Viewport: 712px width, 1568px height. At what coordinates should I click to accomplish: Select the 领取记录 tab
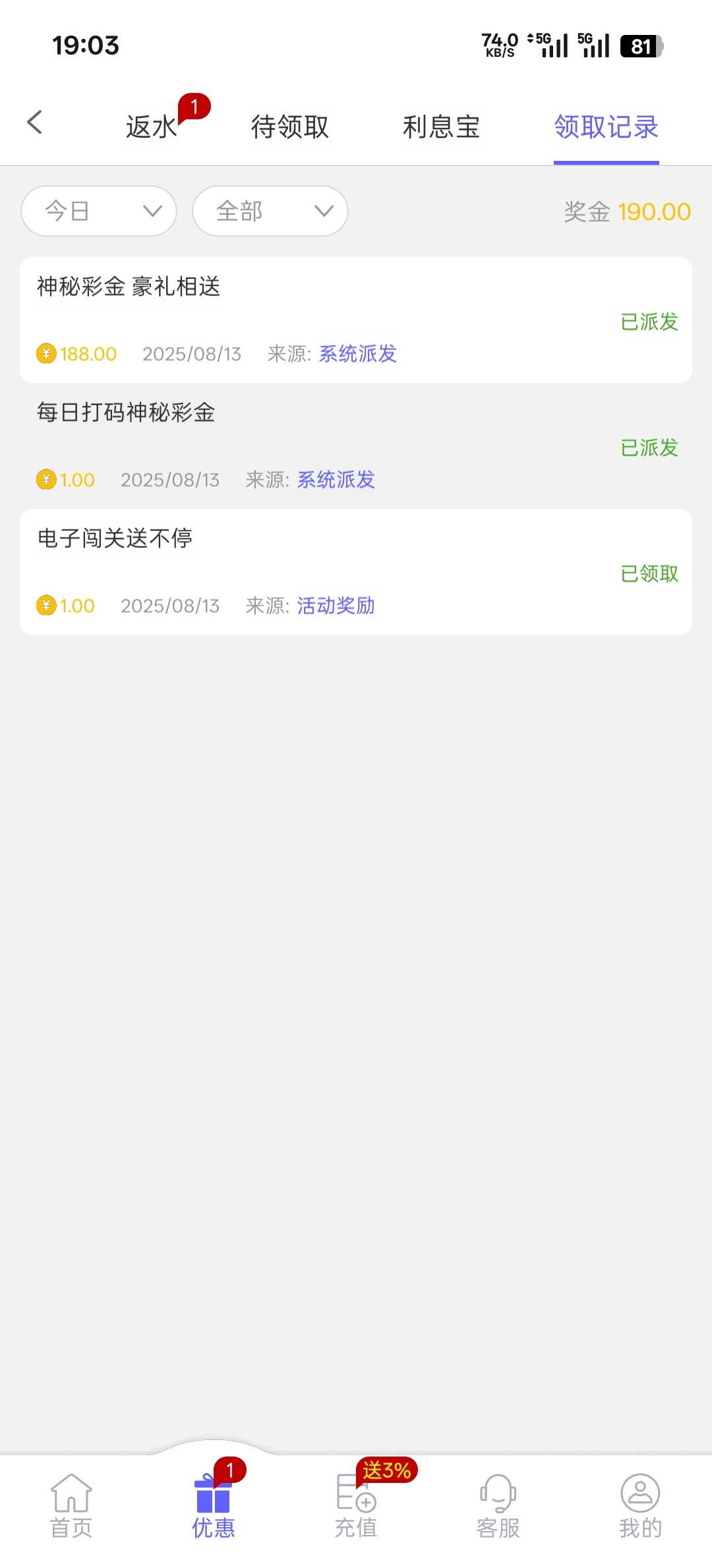pos(606,127)
